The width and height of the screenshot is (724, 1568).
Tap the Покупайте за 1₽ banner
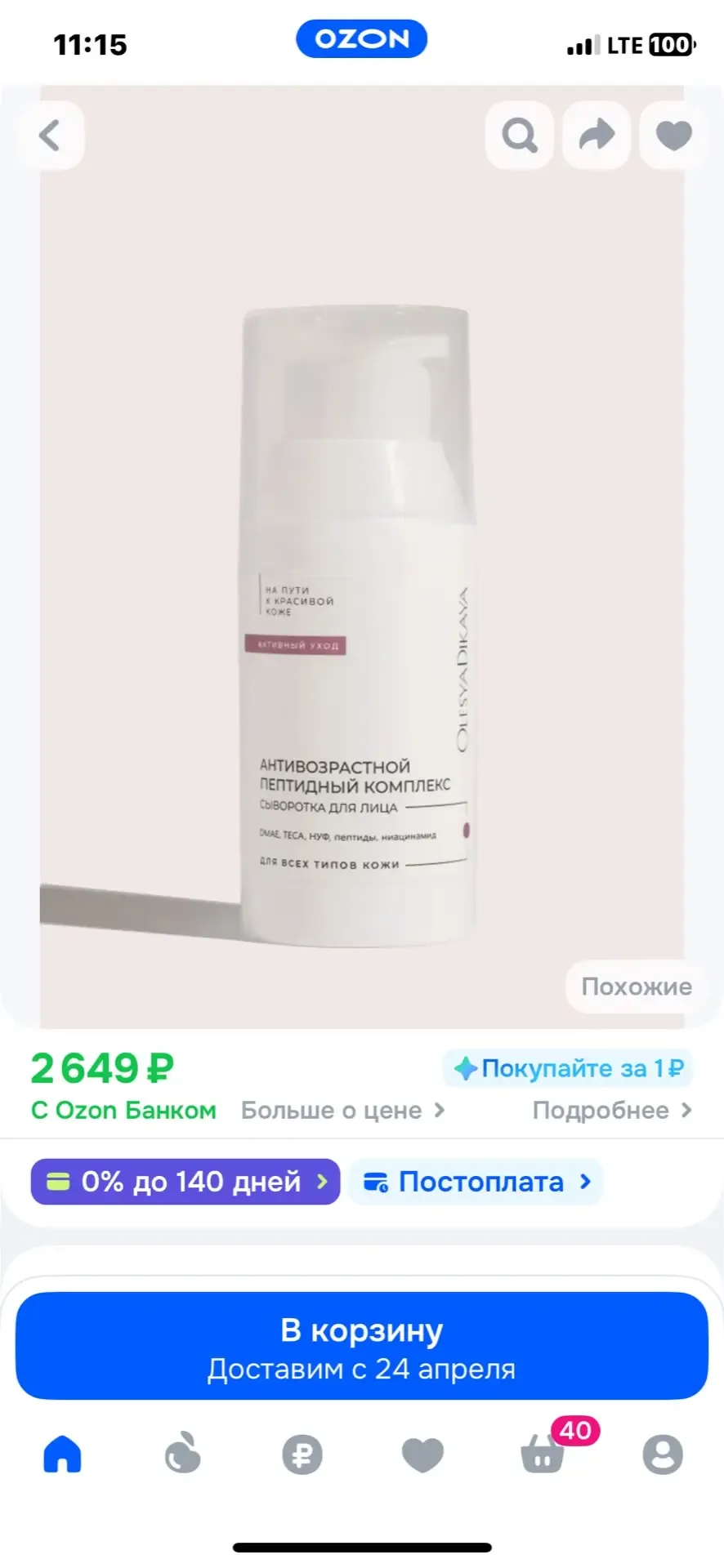click(x=569, y=1068)
